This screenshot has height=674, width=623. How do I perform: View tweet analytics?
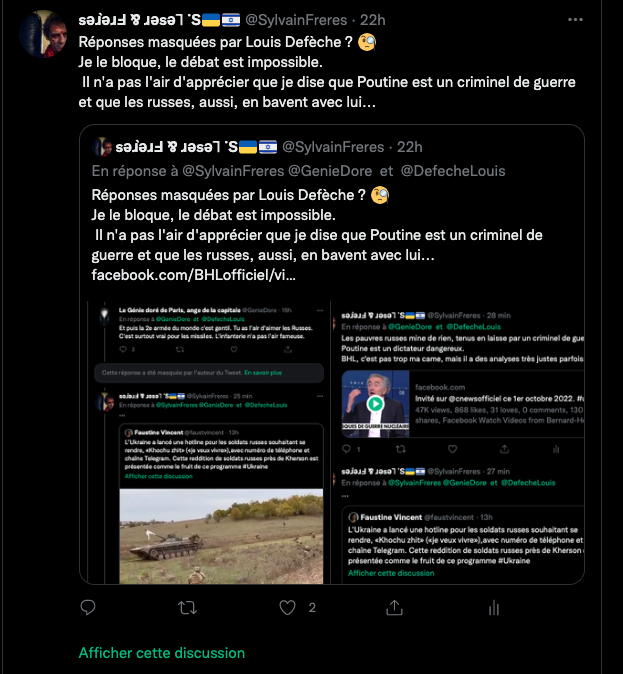coord(493,607)
